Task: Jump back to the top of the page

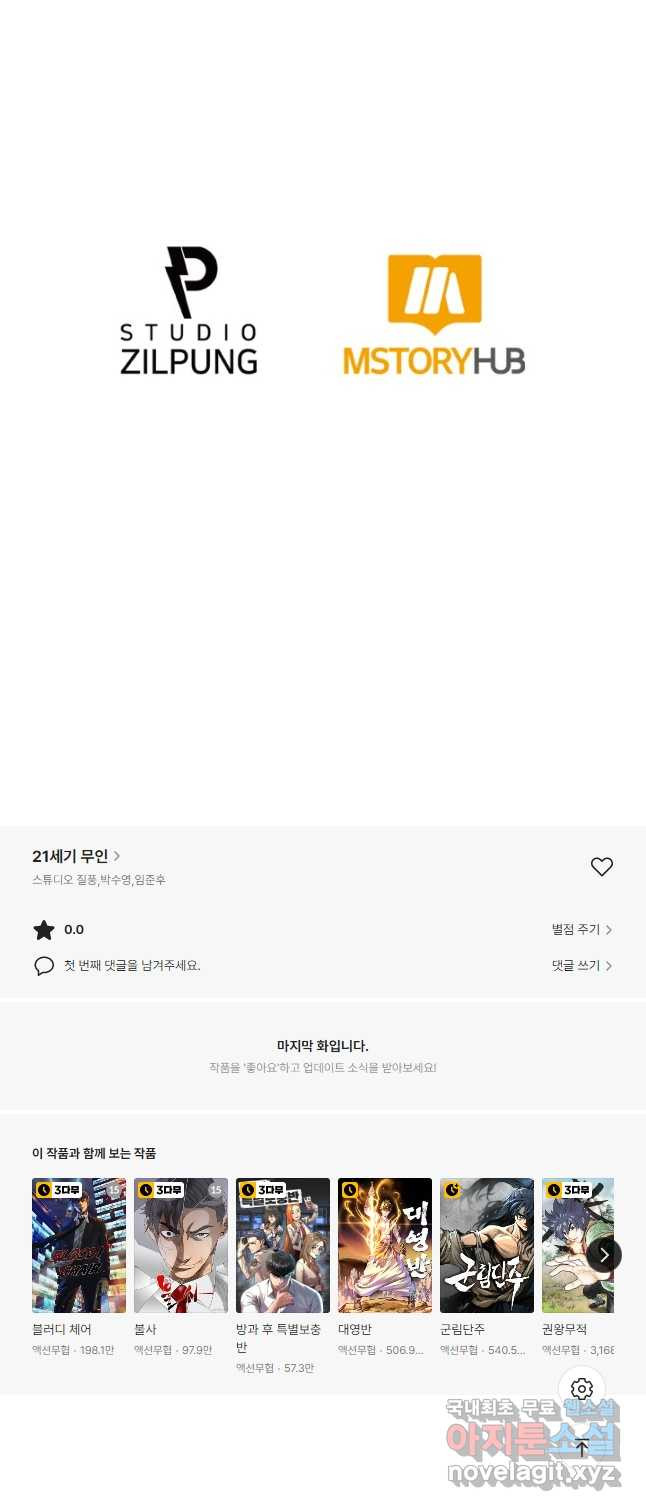Action: [x=582, y=1447]
